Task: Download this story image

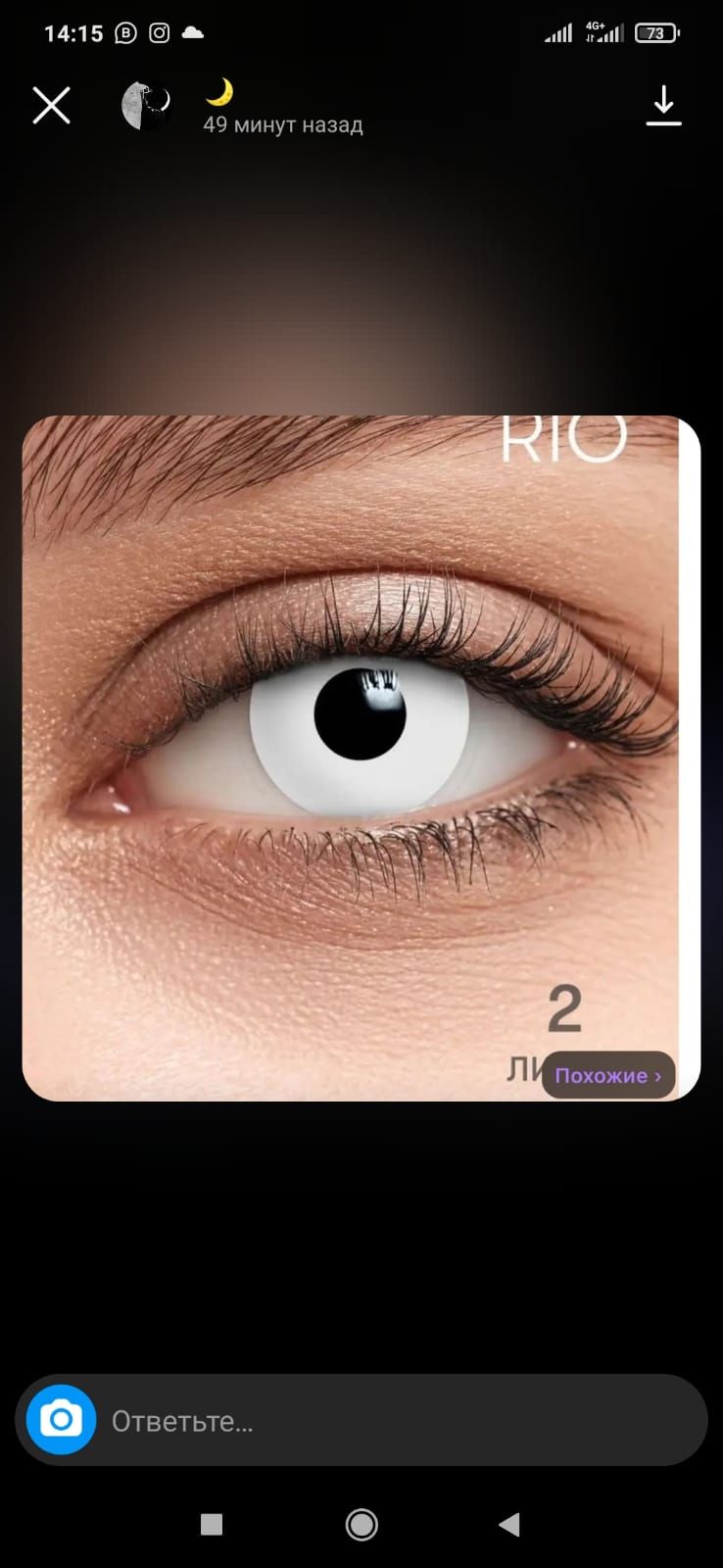Action: point(663,106)
